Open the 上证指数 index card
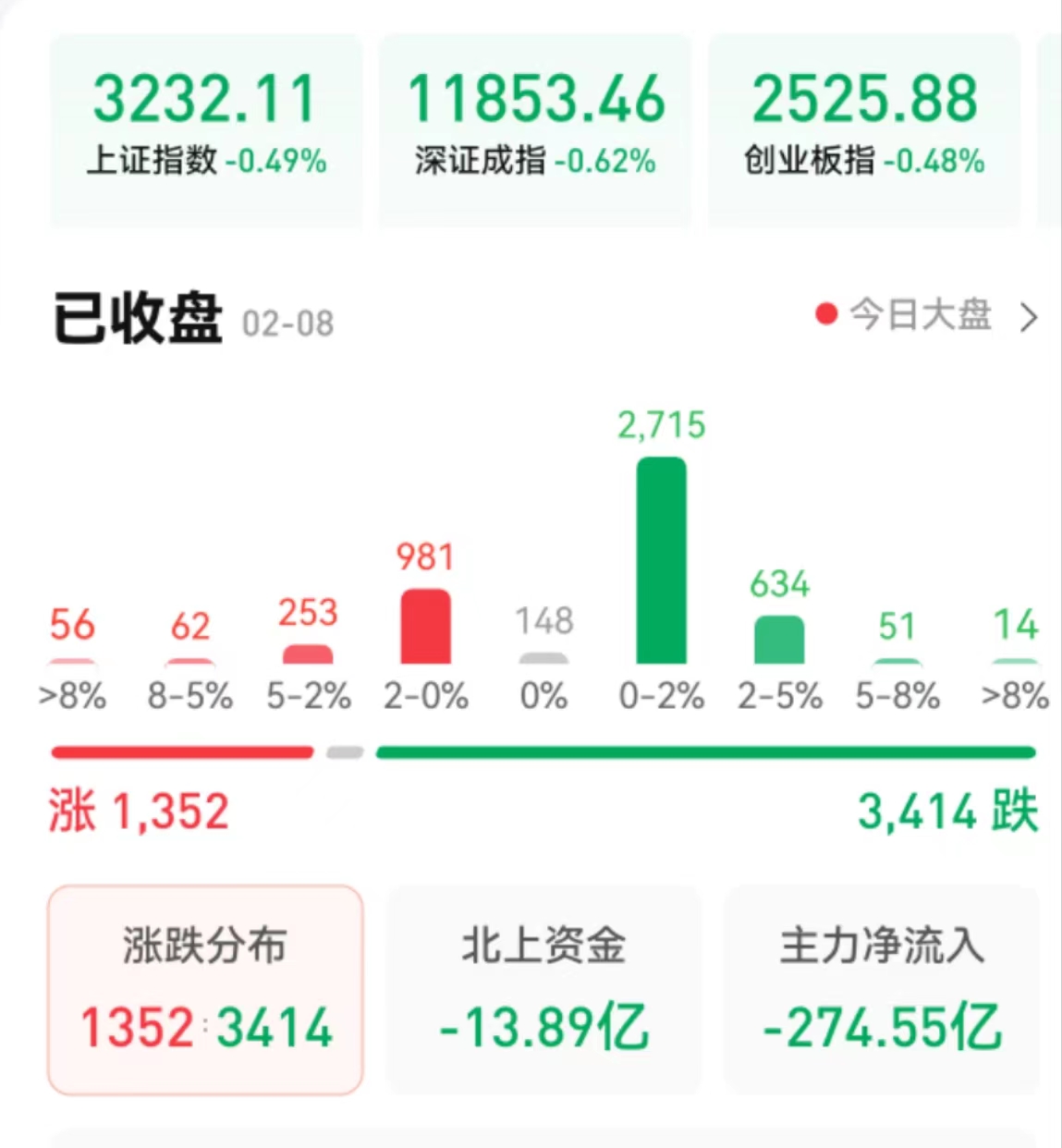The image size is (1062, 1148). pyautogui.click(x=205, y=129)
